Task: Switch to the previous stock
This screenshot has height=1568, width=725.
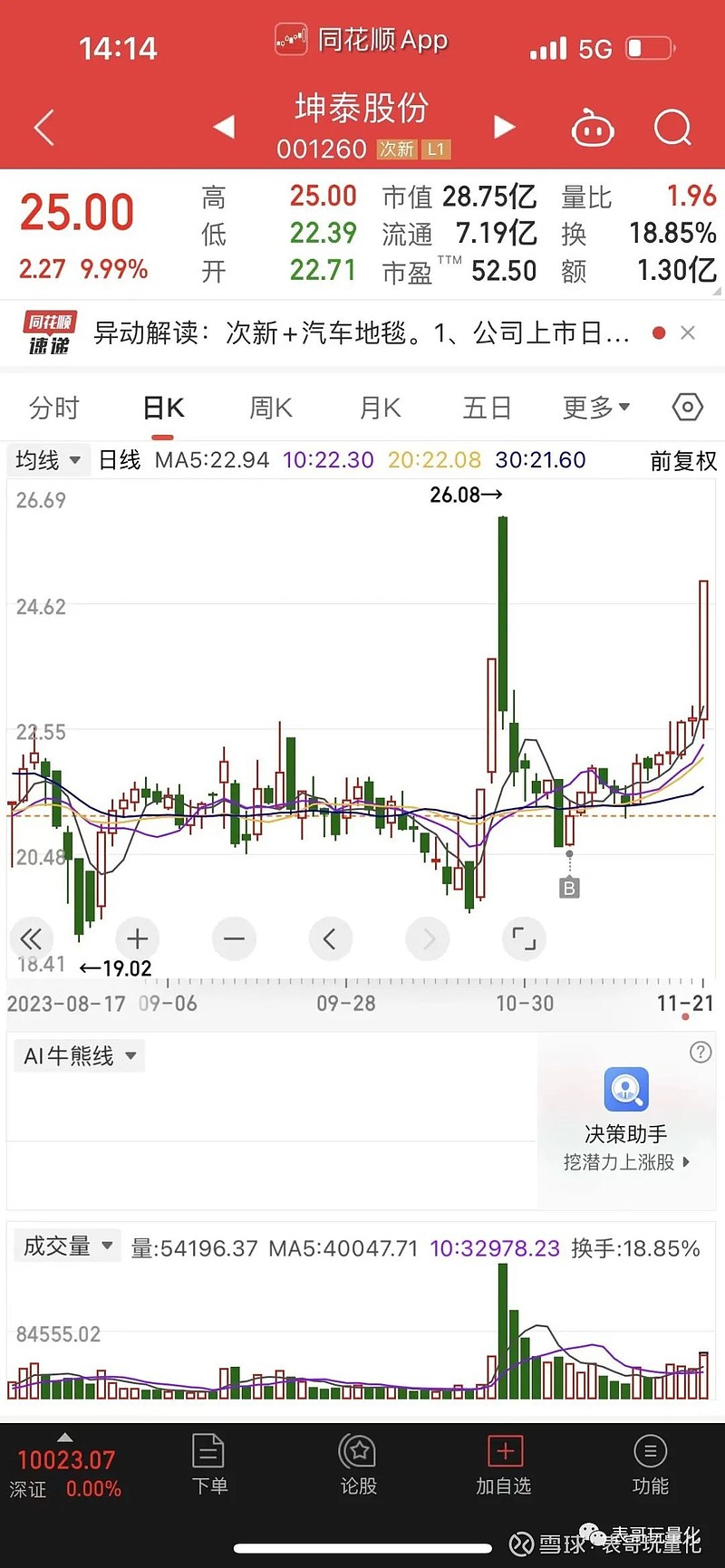Action: pyautogui.click(x=223, y=127)
